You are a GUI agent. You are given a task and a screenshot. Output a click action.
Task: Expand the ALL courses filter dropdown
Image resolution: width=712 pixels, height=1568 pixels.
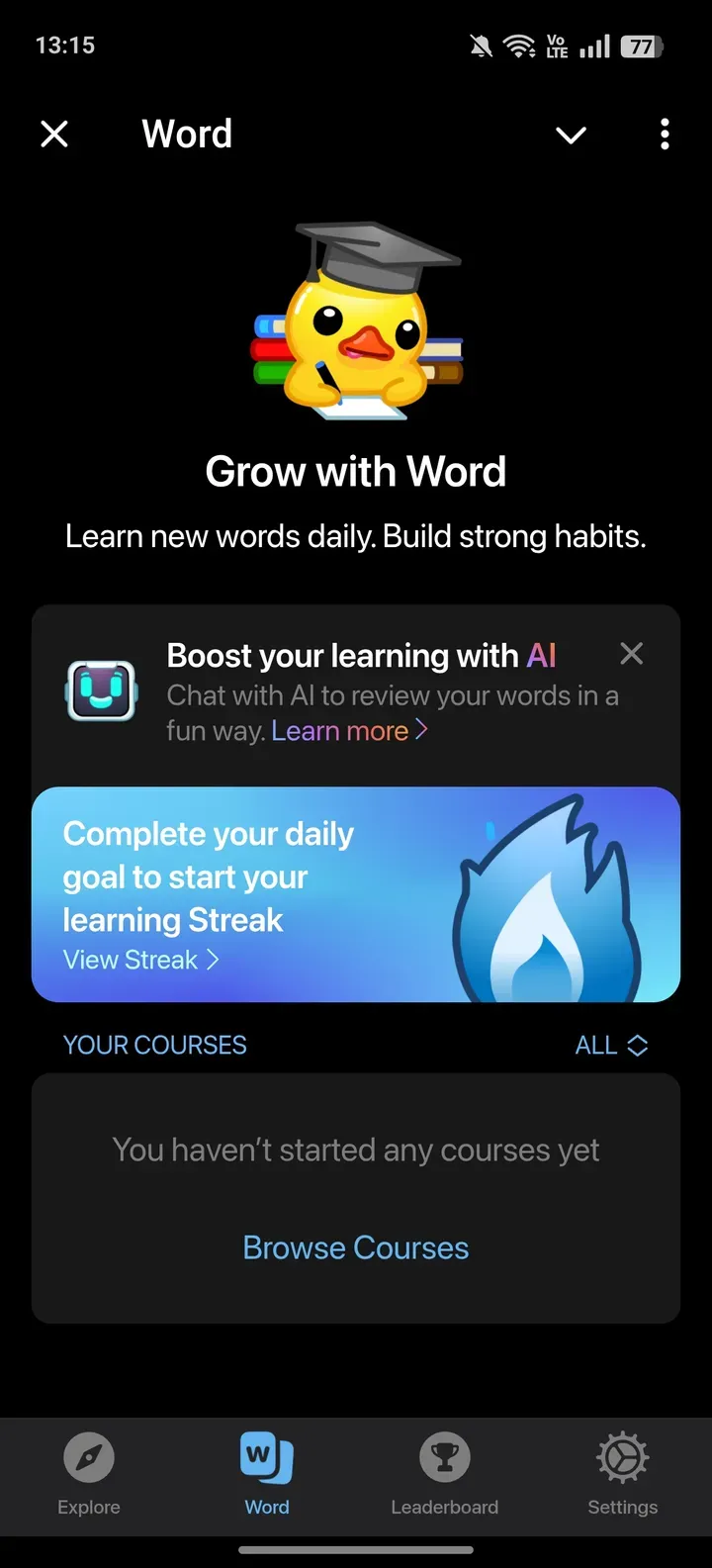point(611,1045)
